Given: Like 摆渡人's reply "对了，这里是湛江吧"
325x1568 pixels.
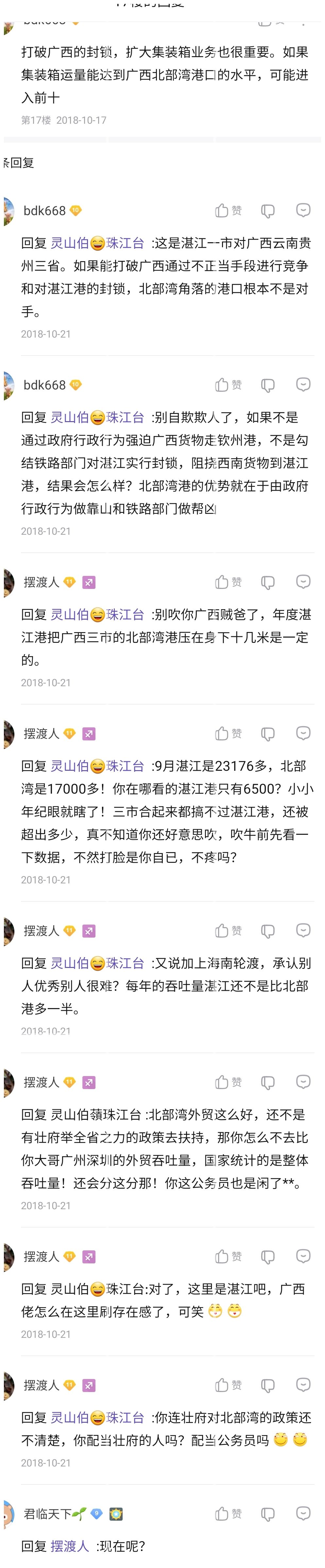Looking at the screenshot, I should [228, 1256].
